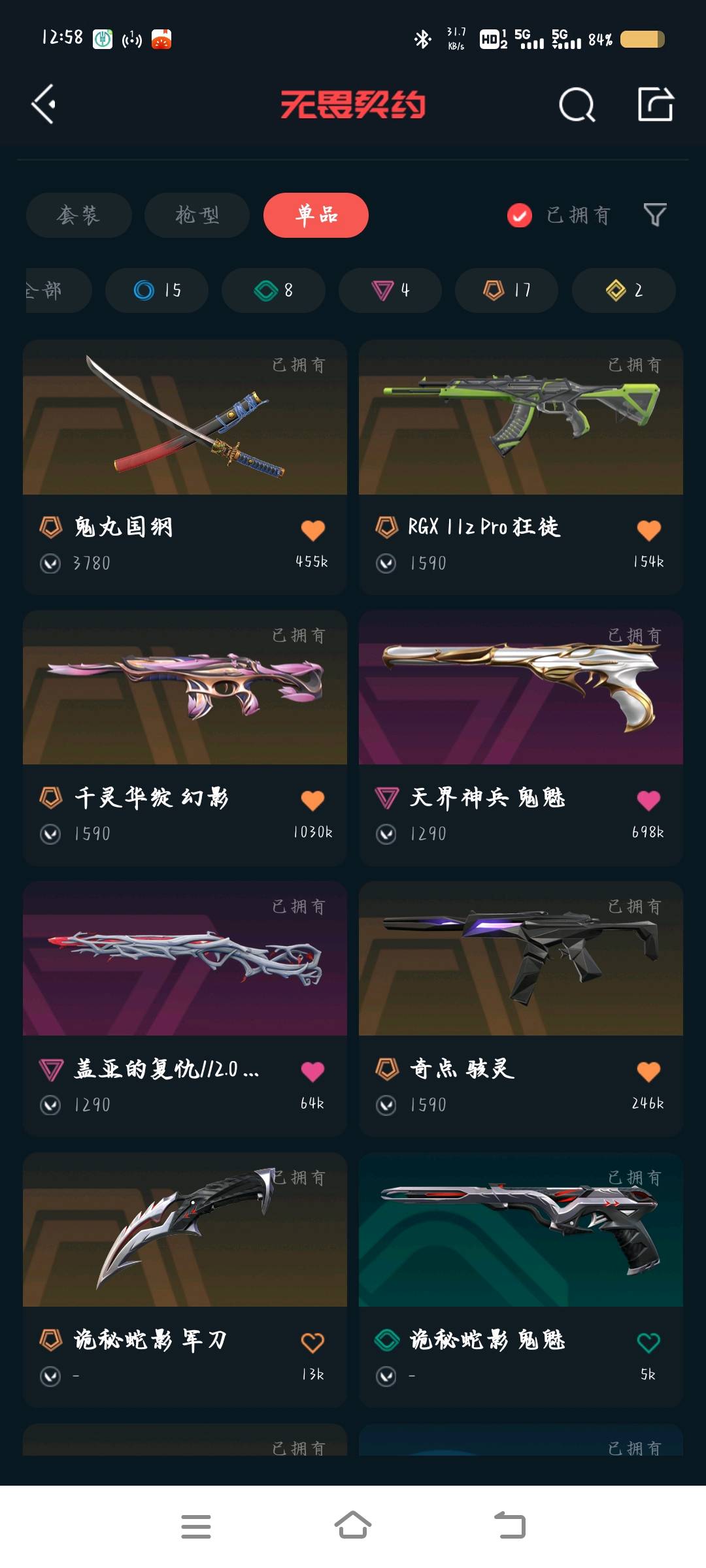
Task: Like the 诡秘蛇影 军刀 skin
Action: (312, 1343)
